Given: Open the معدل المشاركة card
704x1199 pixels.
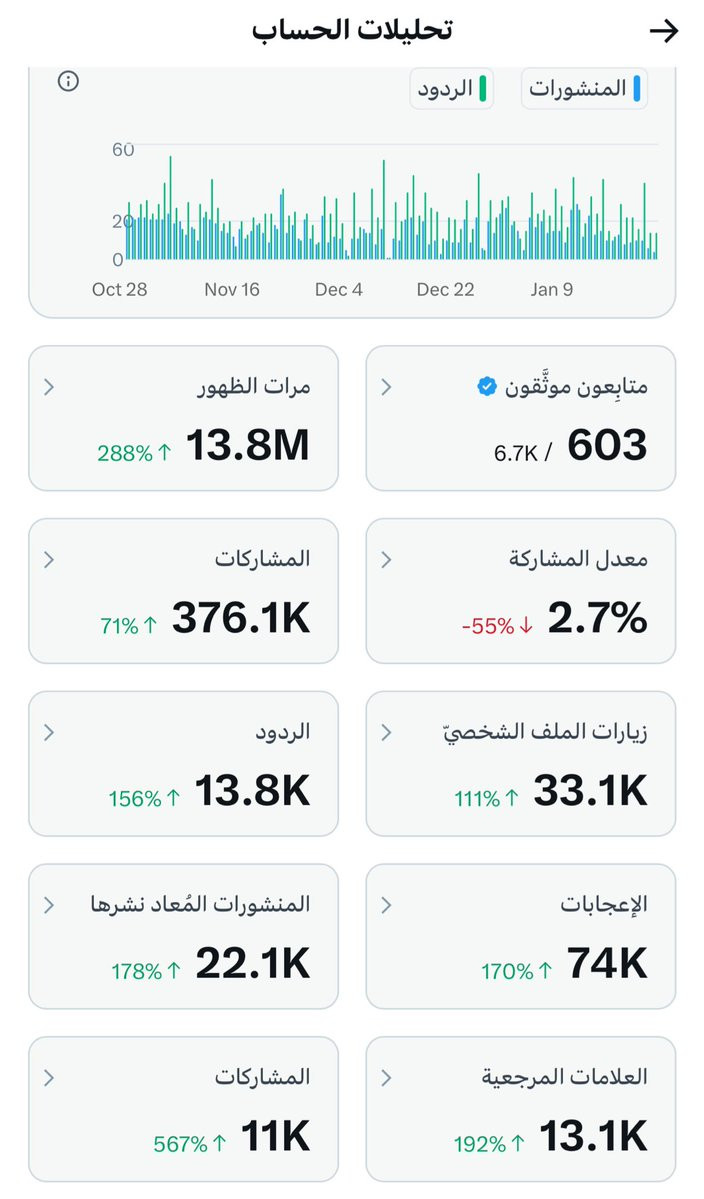Looking at the screenshot, I should pyautogui.click(x=521, y=591).
